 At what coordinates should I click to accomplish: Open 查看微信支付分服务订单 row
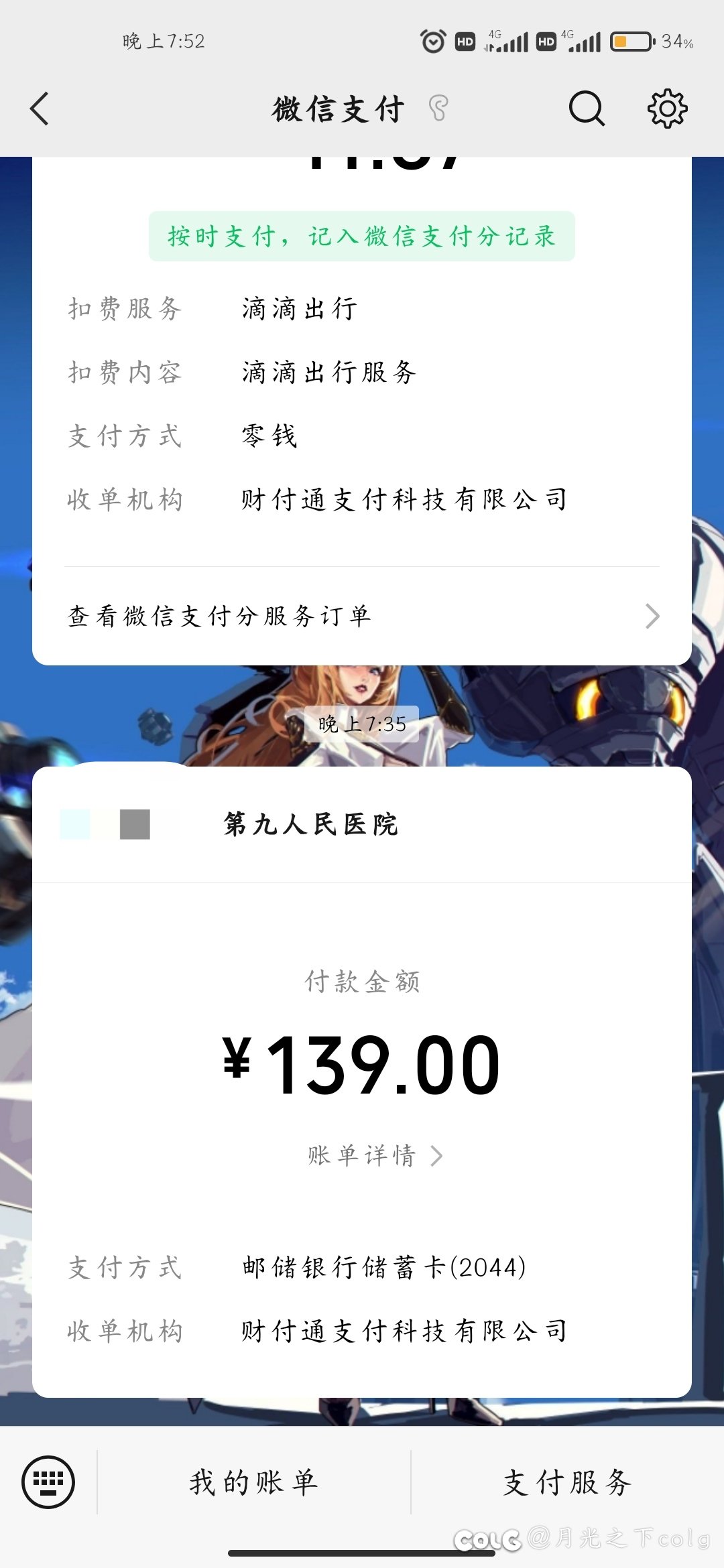click(x=362, y=616)
